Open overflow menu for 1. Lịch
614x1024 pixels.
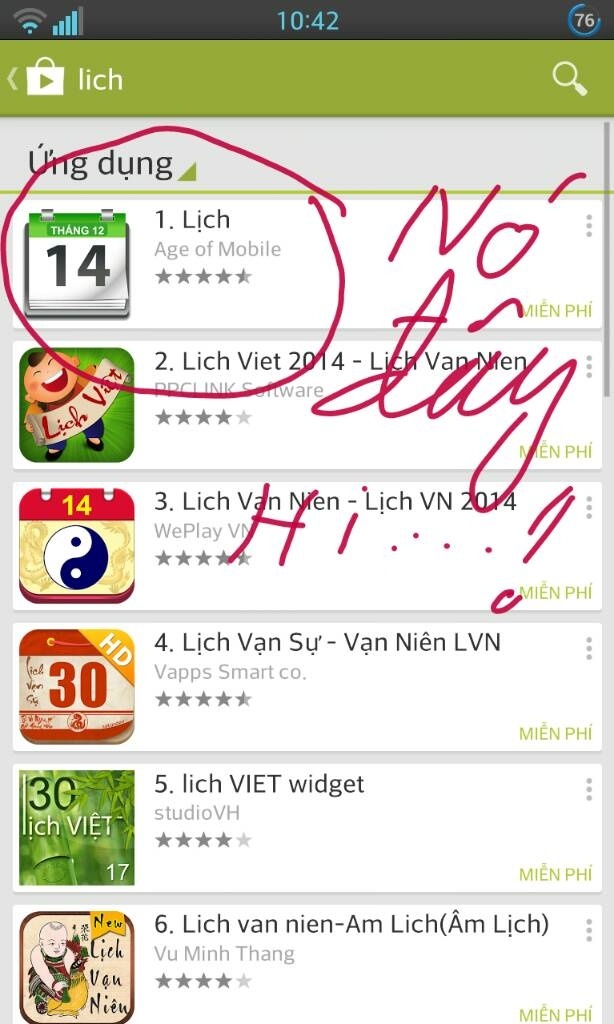coord(589,226)
